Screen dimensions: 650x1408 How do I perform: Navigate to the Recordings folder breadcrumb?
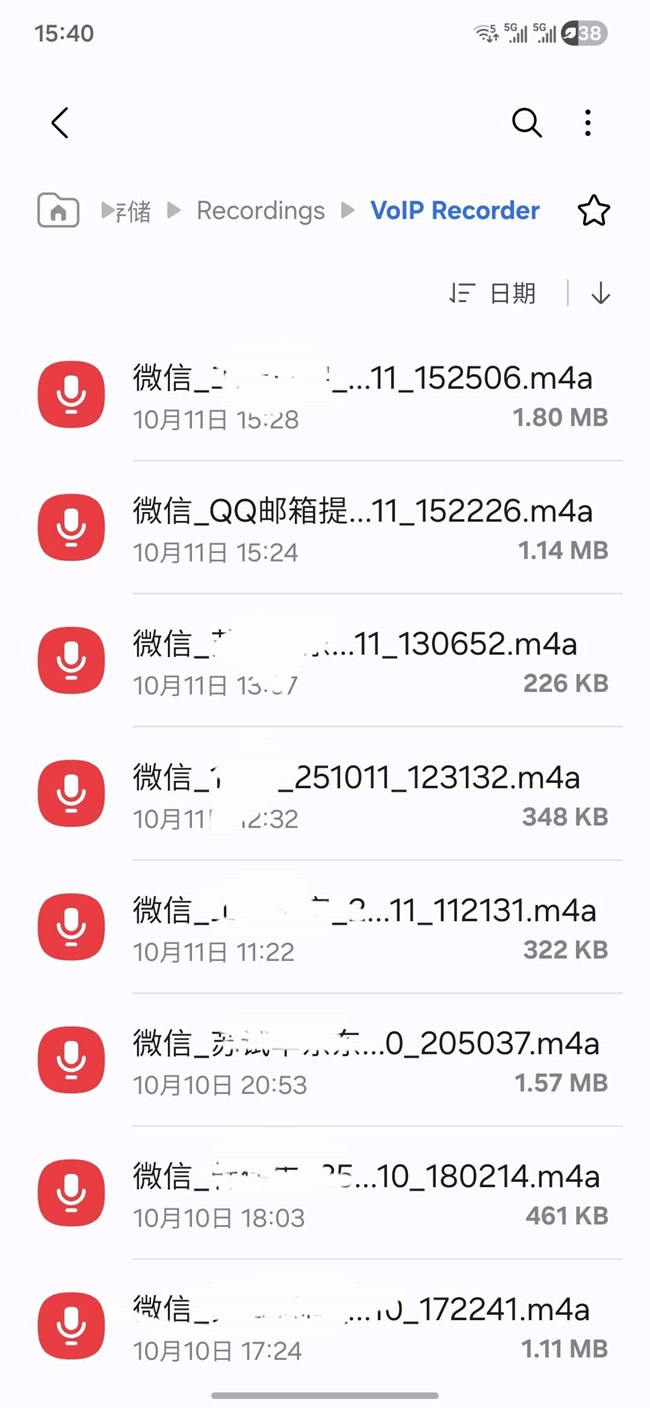pyautogui.click(x=260, y=211)
